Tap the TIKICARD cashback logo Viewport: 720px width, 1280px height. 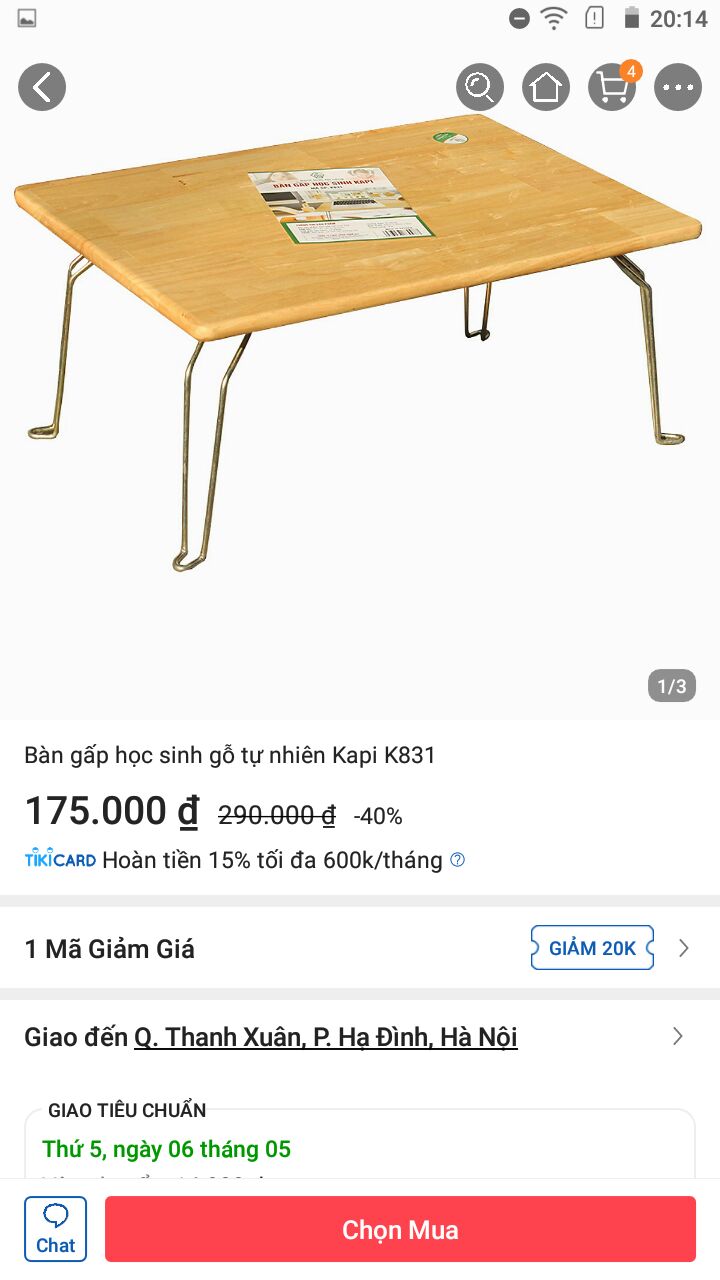[60, 859]
